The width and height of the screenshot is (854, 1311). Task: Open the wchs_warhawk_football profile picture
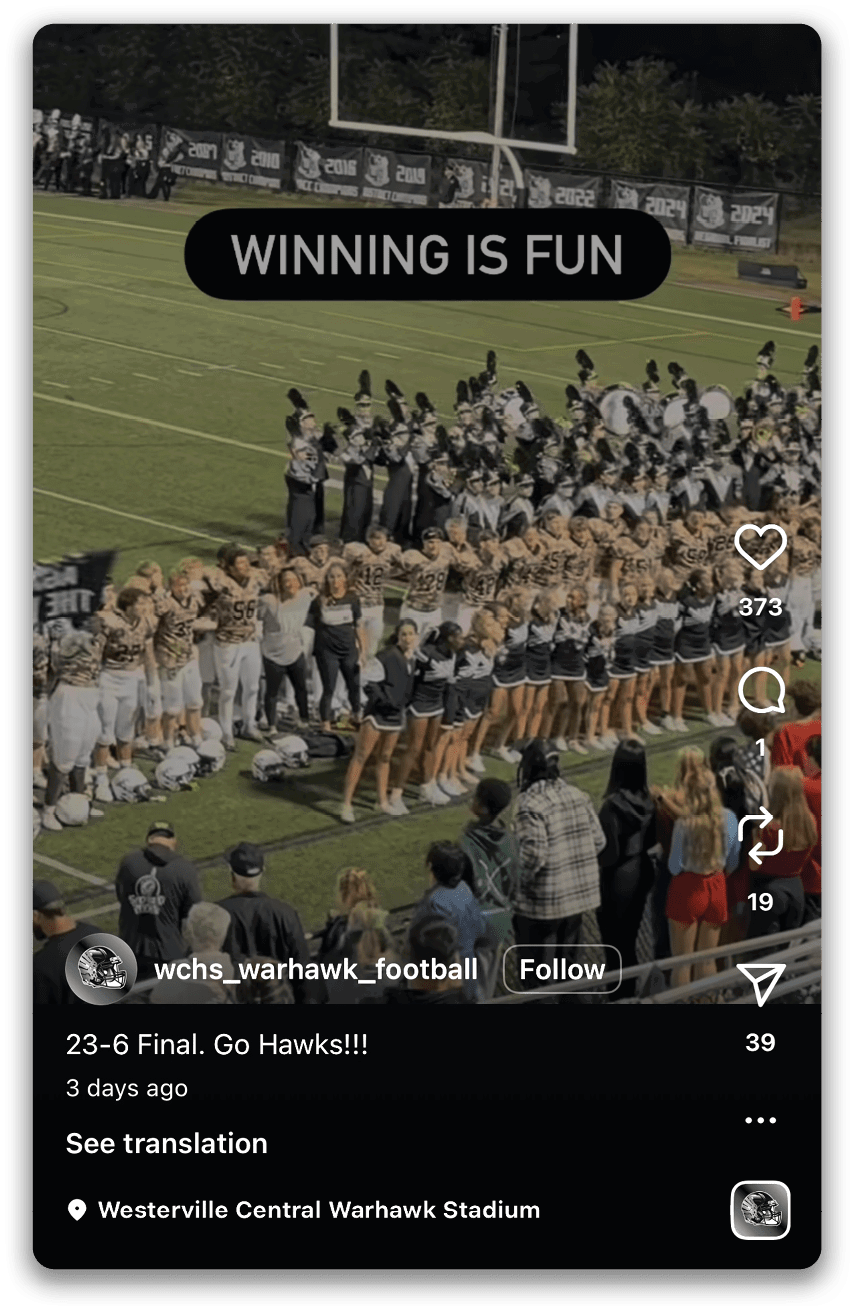[101, 969]
